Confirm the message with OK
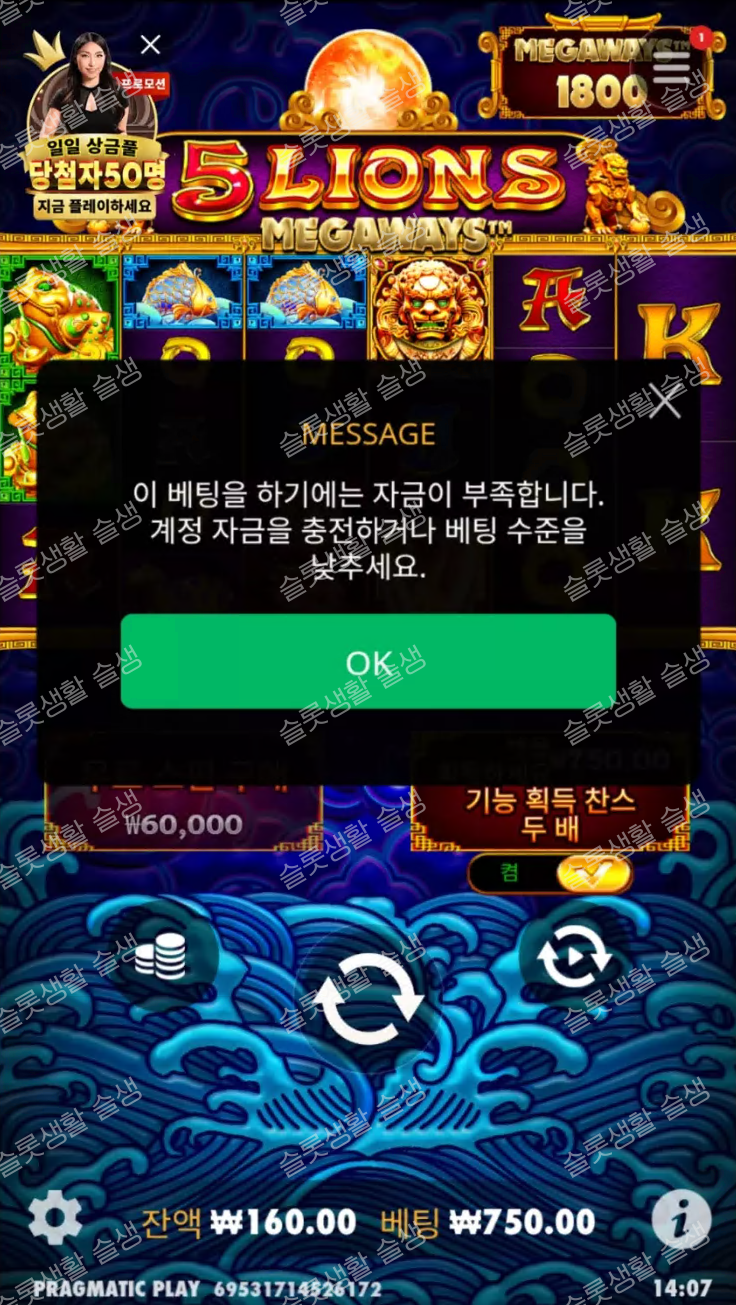736x1305 pixels. 368,661
